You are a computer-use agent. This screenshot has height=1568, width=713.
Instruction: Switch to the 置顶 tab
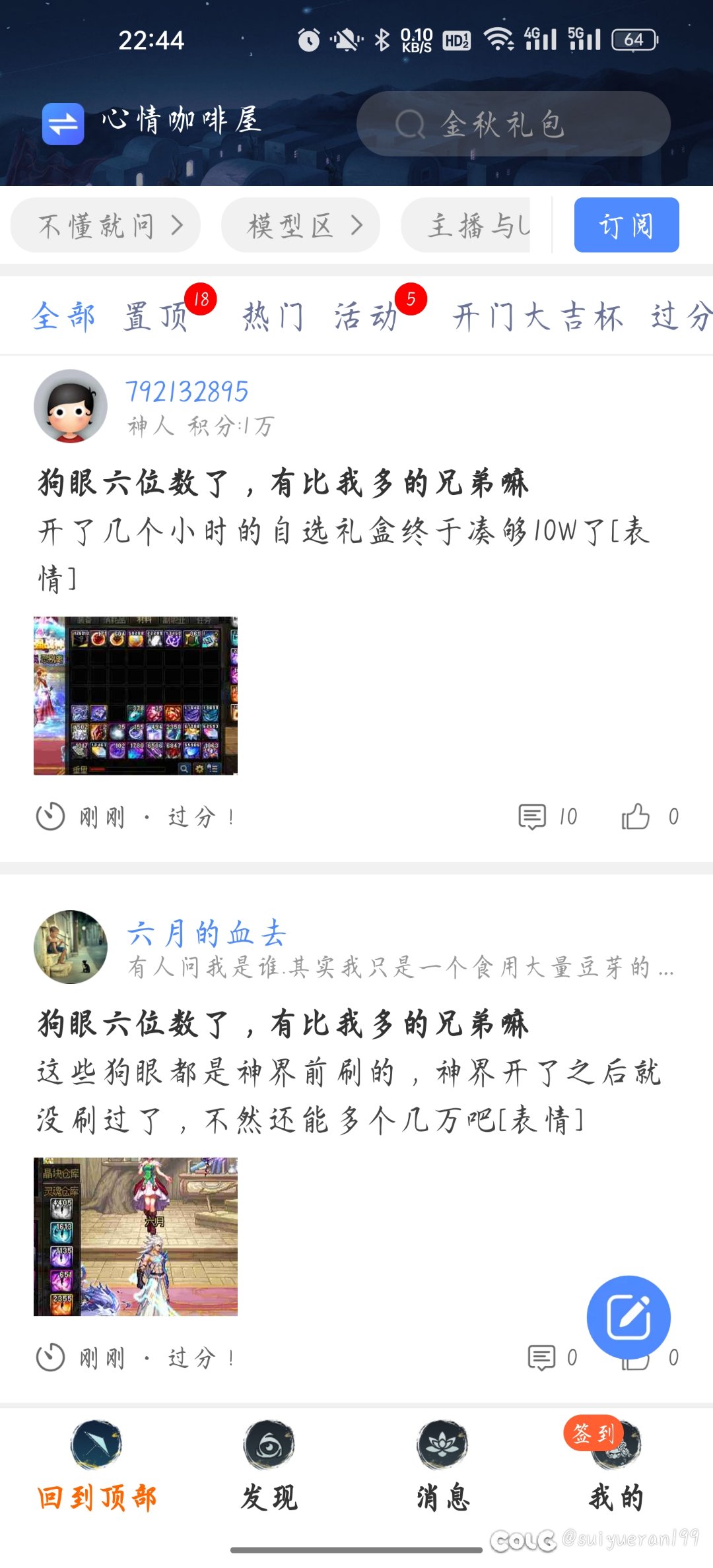point(156,316)
